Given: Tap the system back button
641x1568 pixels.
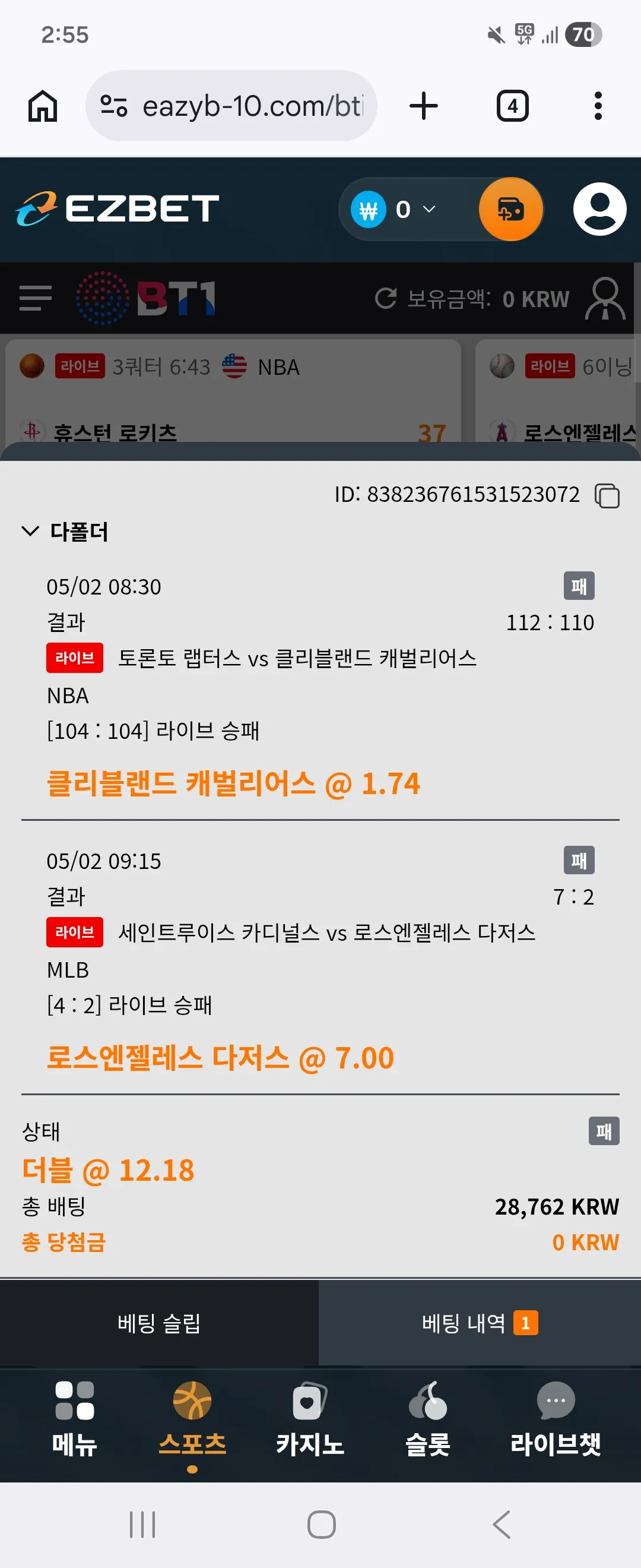Looking at the screenshot, I should click(501, 1525).
